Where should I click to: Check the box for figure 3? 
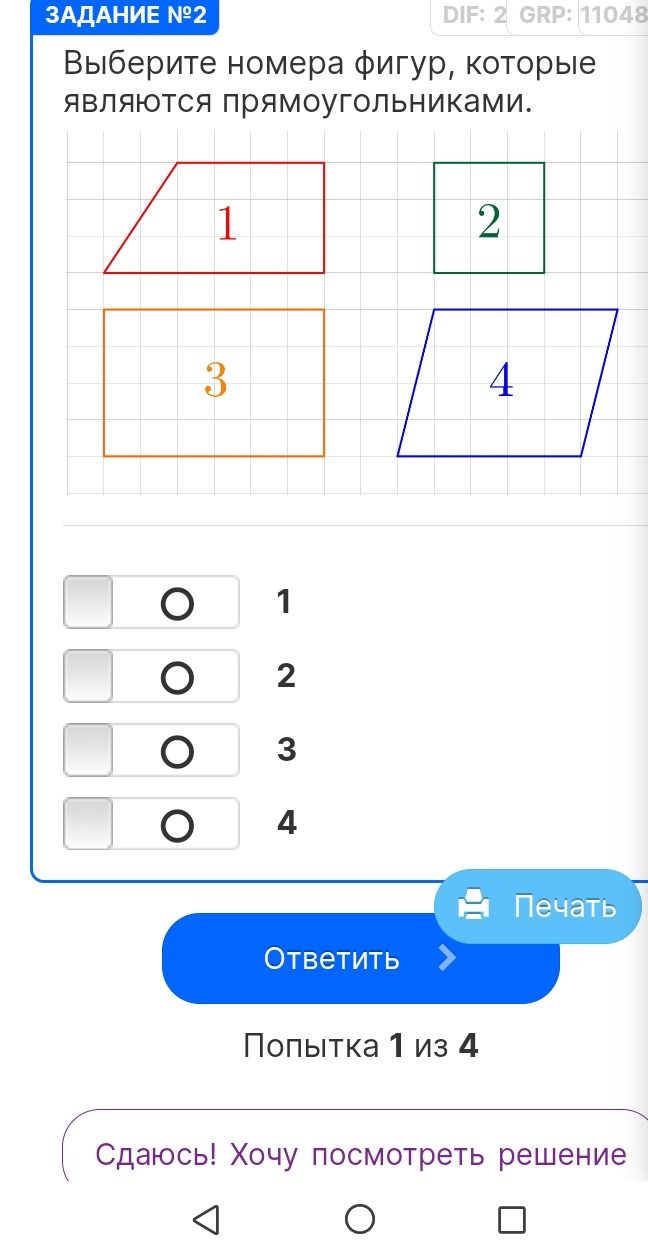click(x=151, y=750)
